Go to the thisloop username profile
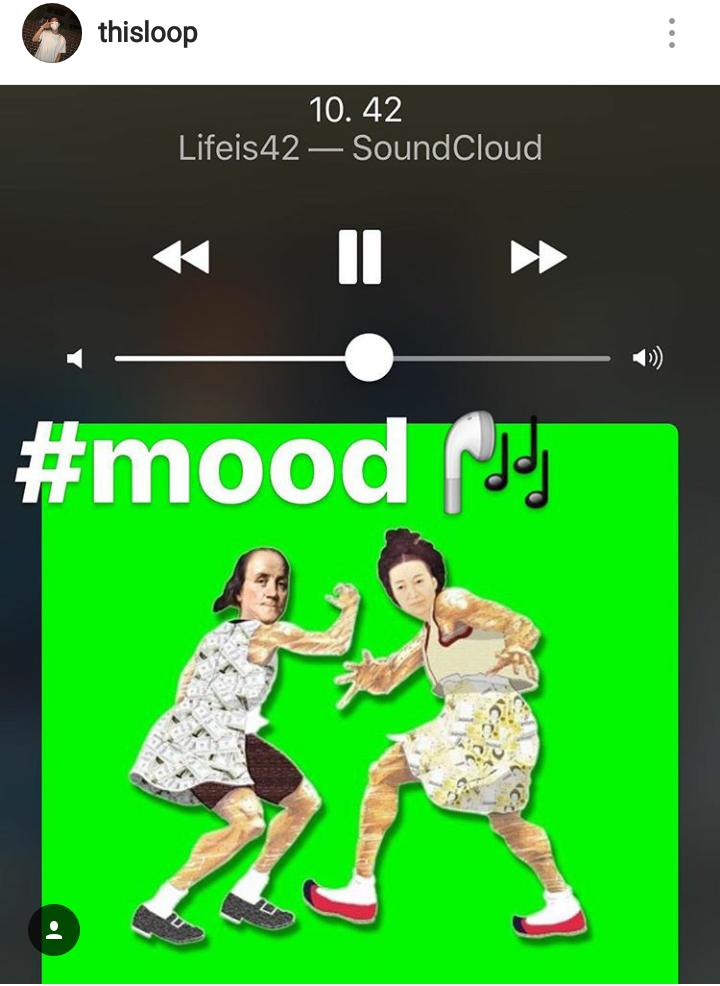The height and width of the screenshot is (986, 720). 148,33
